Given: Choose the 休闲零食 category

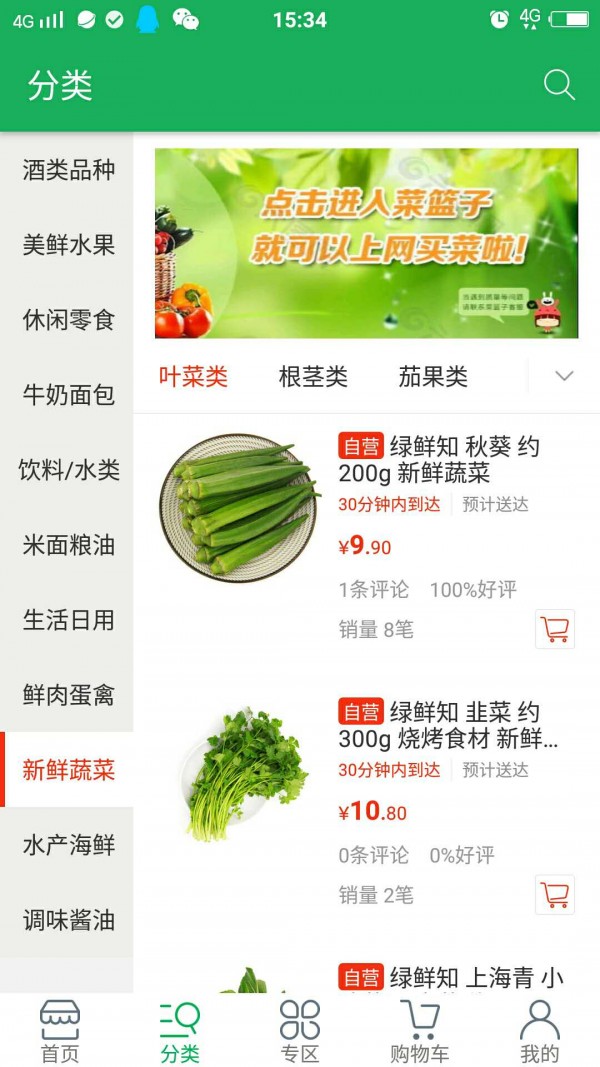Looking at the screenshot, I should (68, 320).
